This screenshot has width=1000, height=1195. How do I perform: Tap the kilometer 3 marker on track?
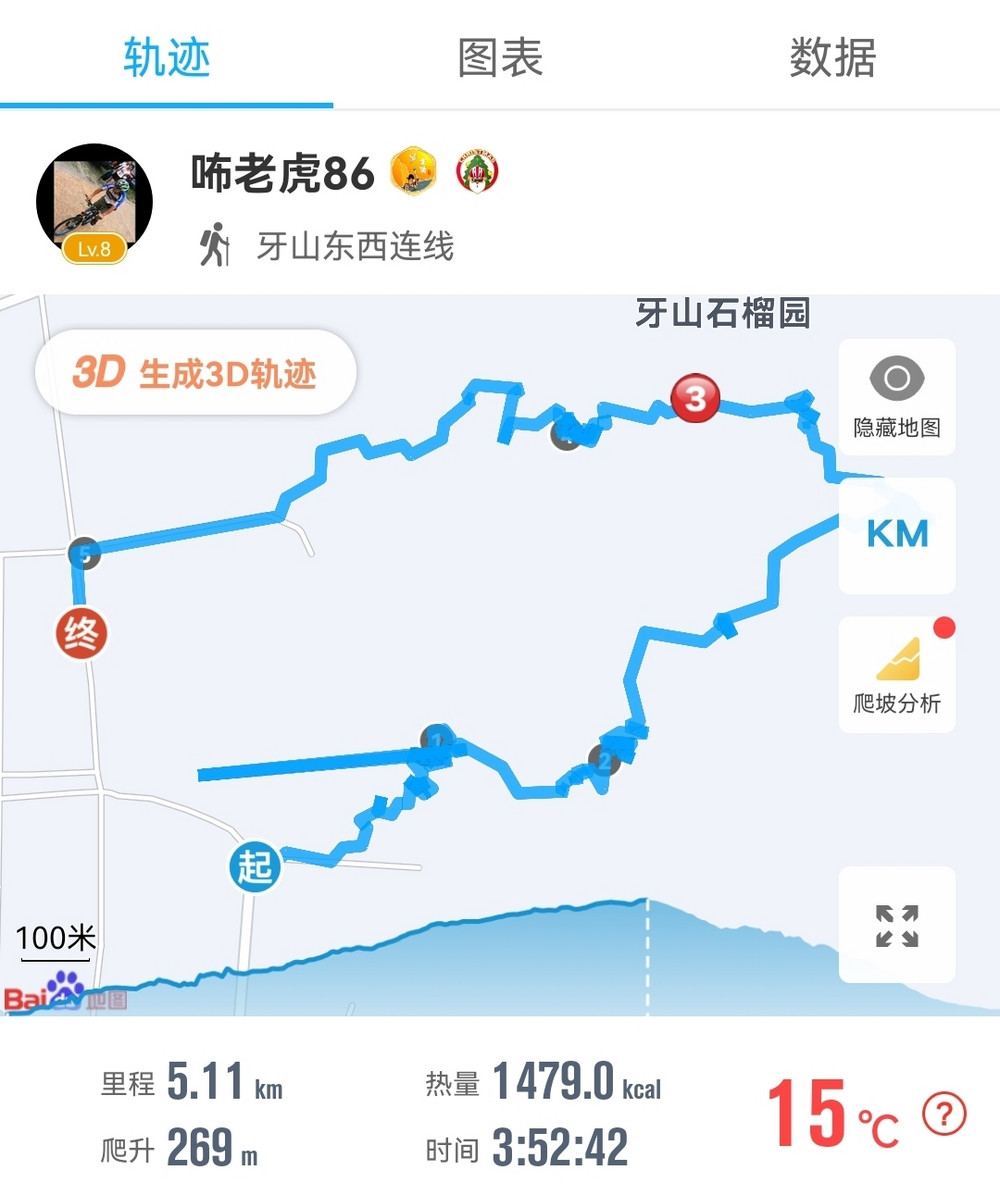click(695, 398)
